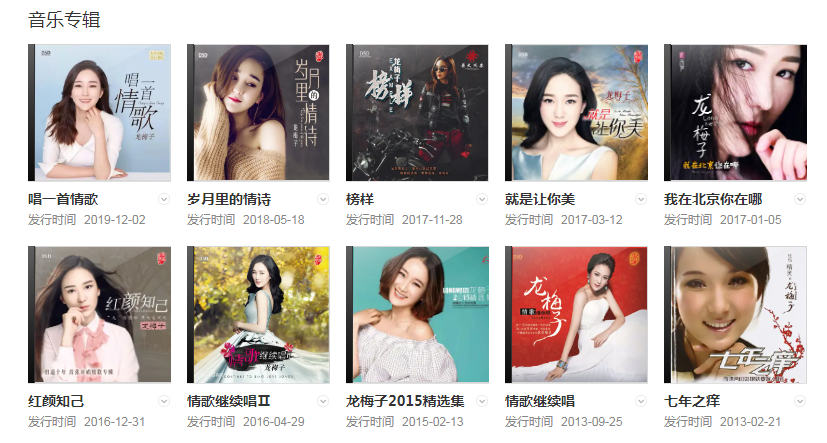827x443 pixels.
Task: Tap the arrow beside 情歌继续唱Ⅱ title
Action: [323, 401]
